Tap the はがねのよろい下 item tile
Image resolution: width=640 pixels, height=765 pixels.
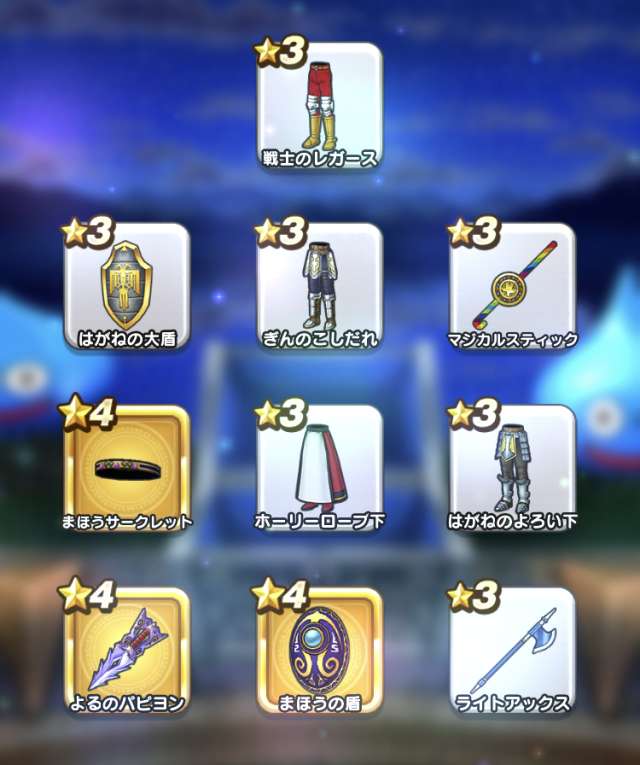512,469
